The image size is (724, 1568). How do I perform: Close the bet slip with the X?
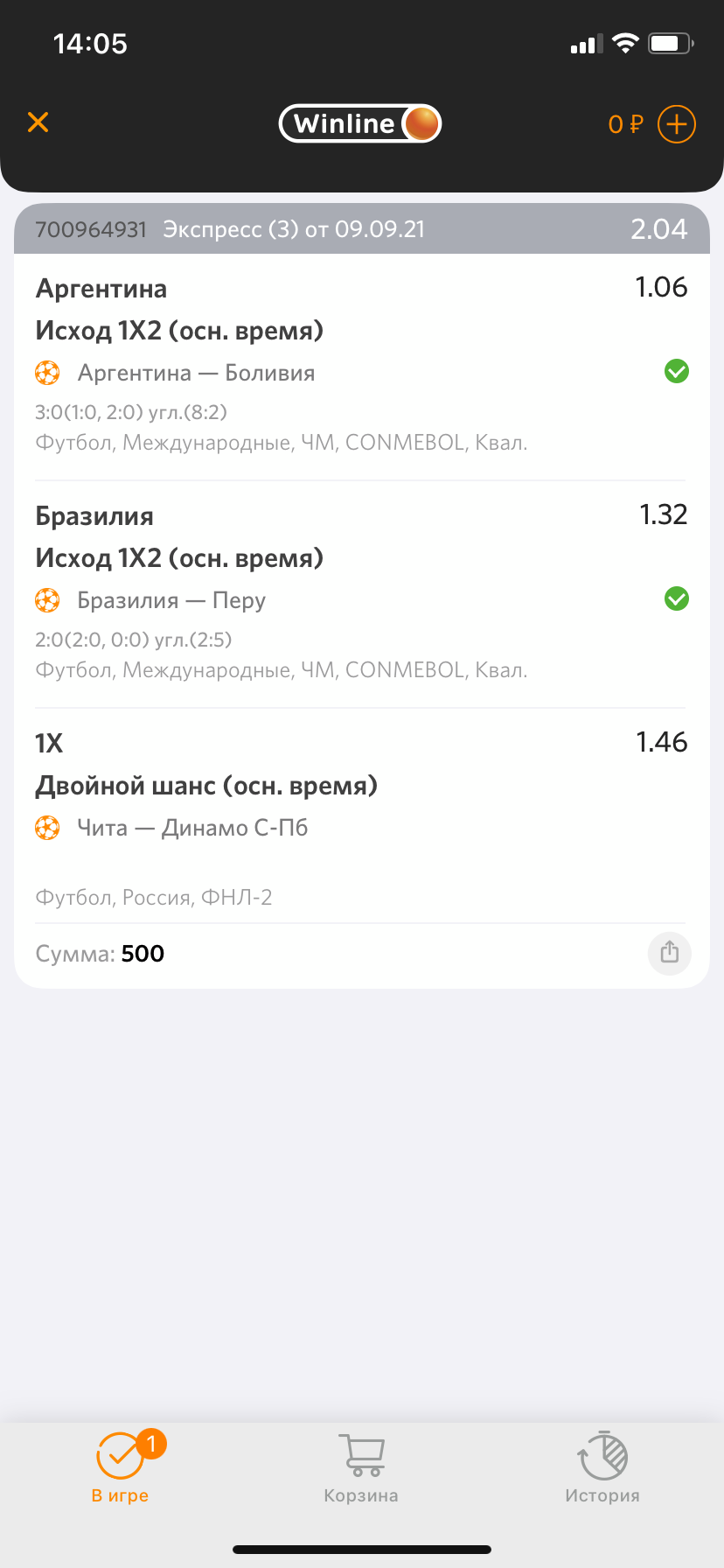click(x=38, y=122)
